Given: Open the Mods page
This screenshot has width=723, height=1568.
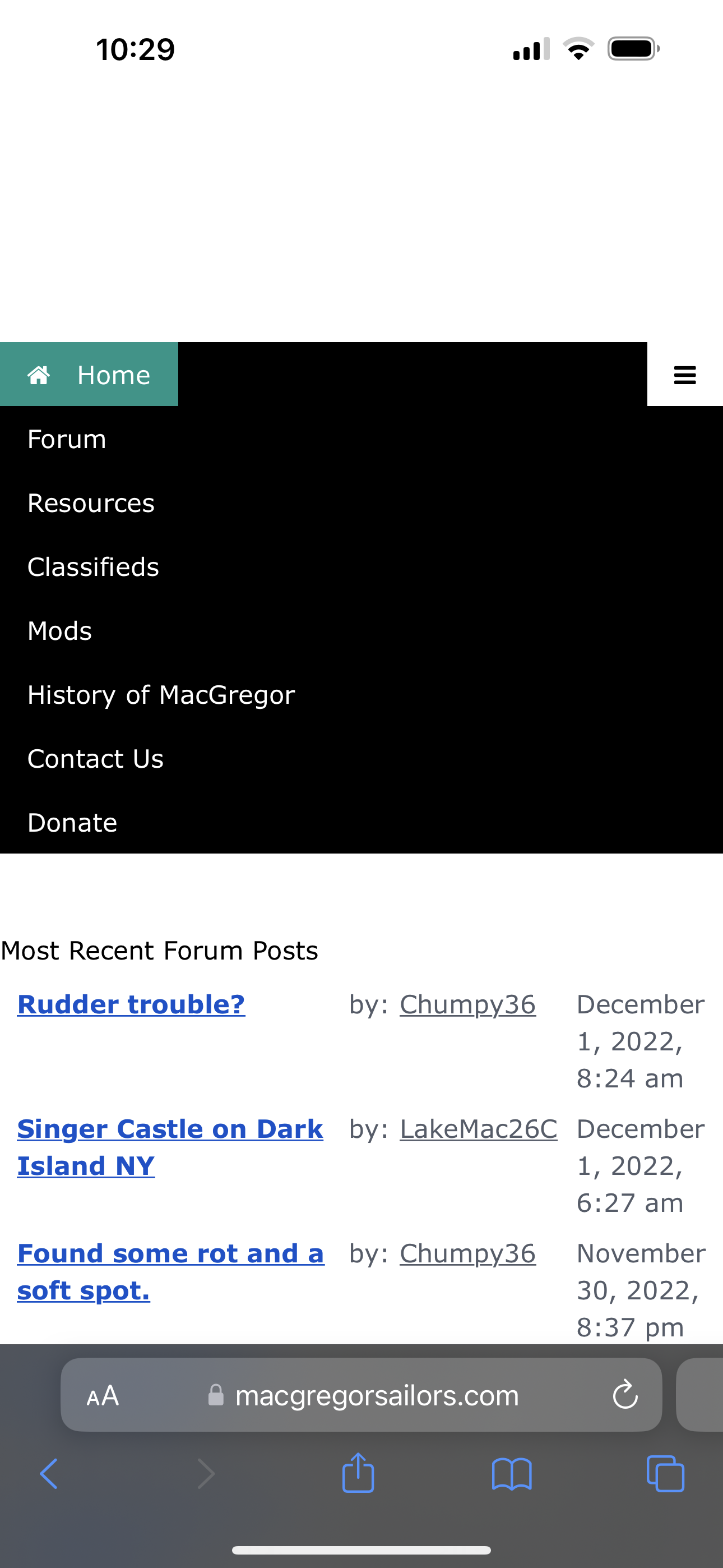Looking at the screenshot, I should click(59, 630).
